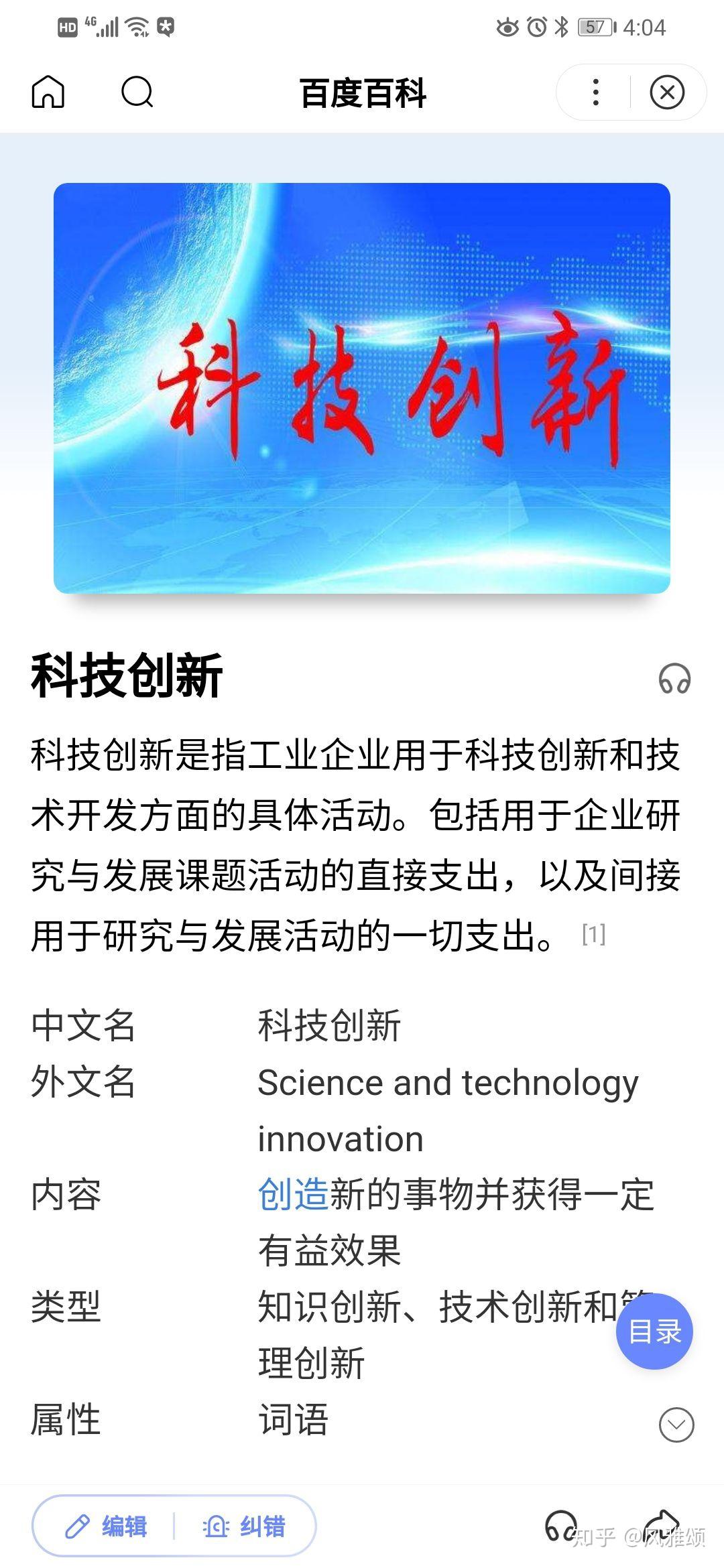The image size is (724, 1568).
Task: Go to the Baidu Baike home page
Action: pyautogui.click(x=48, y=92)
